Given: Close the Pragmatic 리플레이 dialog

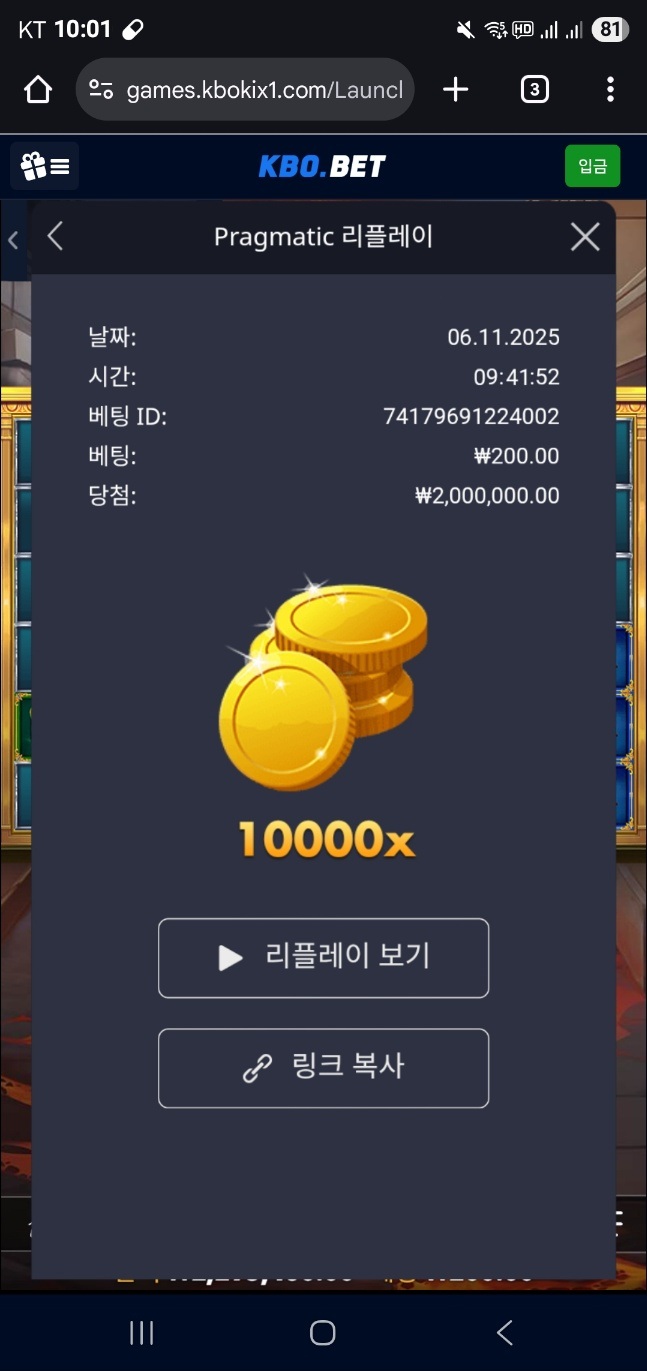Looking at the screenshot, I should click(x=585, y=237).
